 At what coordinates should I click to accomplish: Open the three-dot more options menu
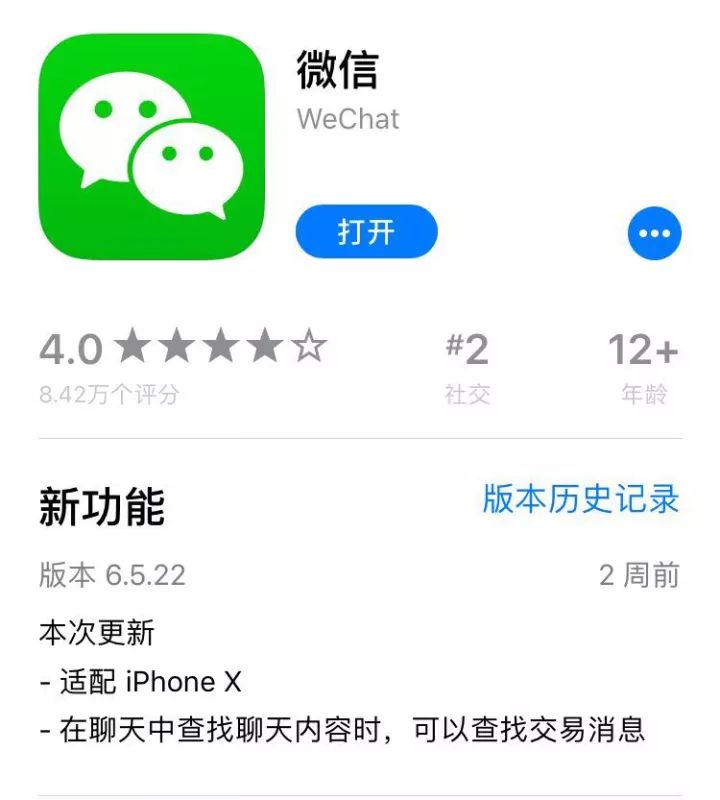point(654,233)
